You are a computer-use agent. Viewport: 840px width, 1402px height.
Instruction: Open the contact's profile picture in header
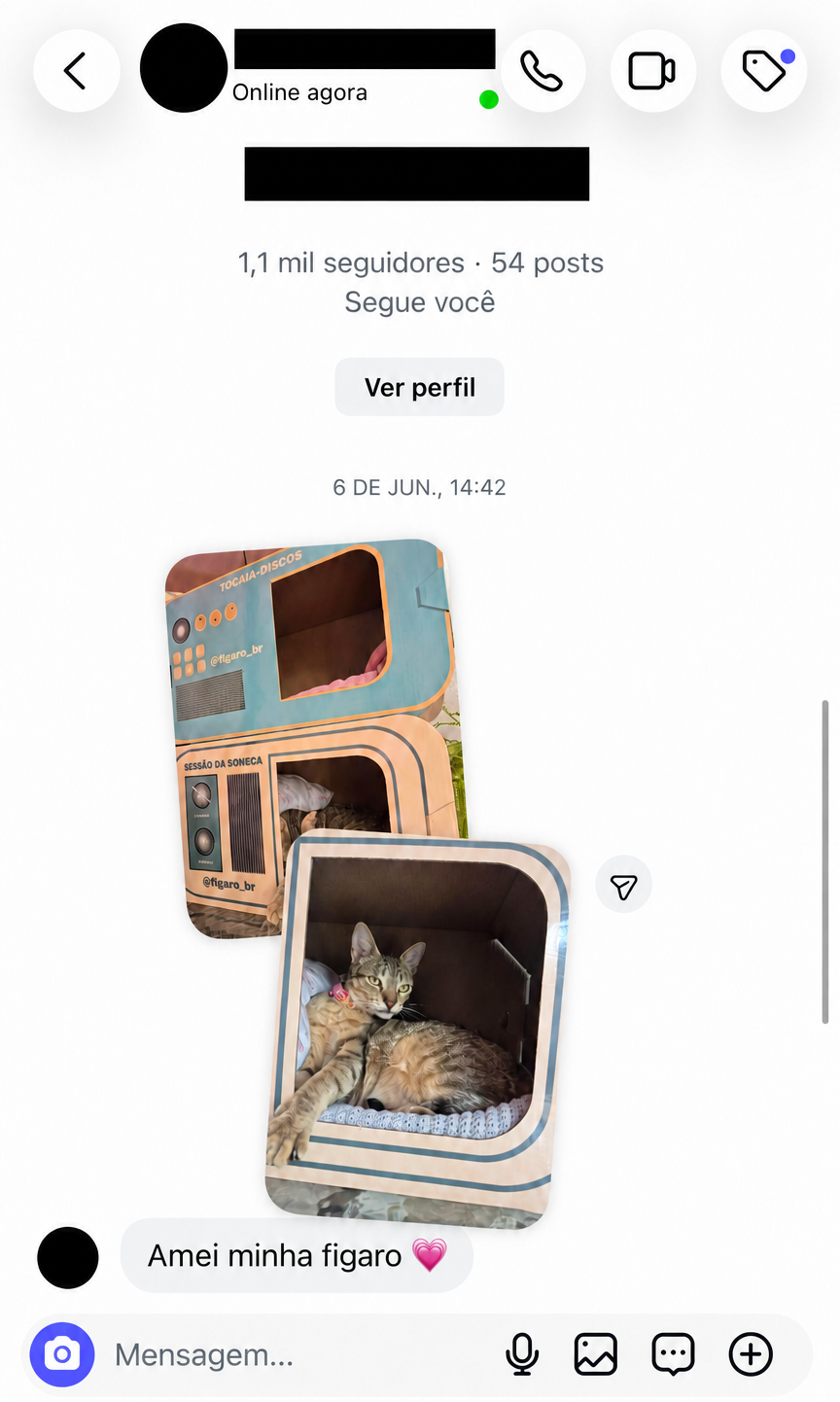click(184, 68)
